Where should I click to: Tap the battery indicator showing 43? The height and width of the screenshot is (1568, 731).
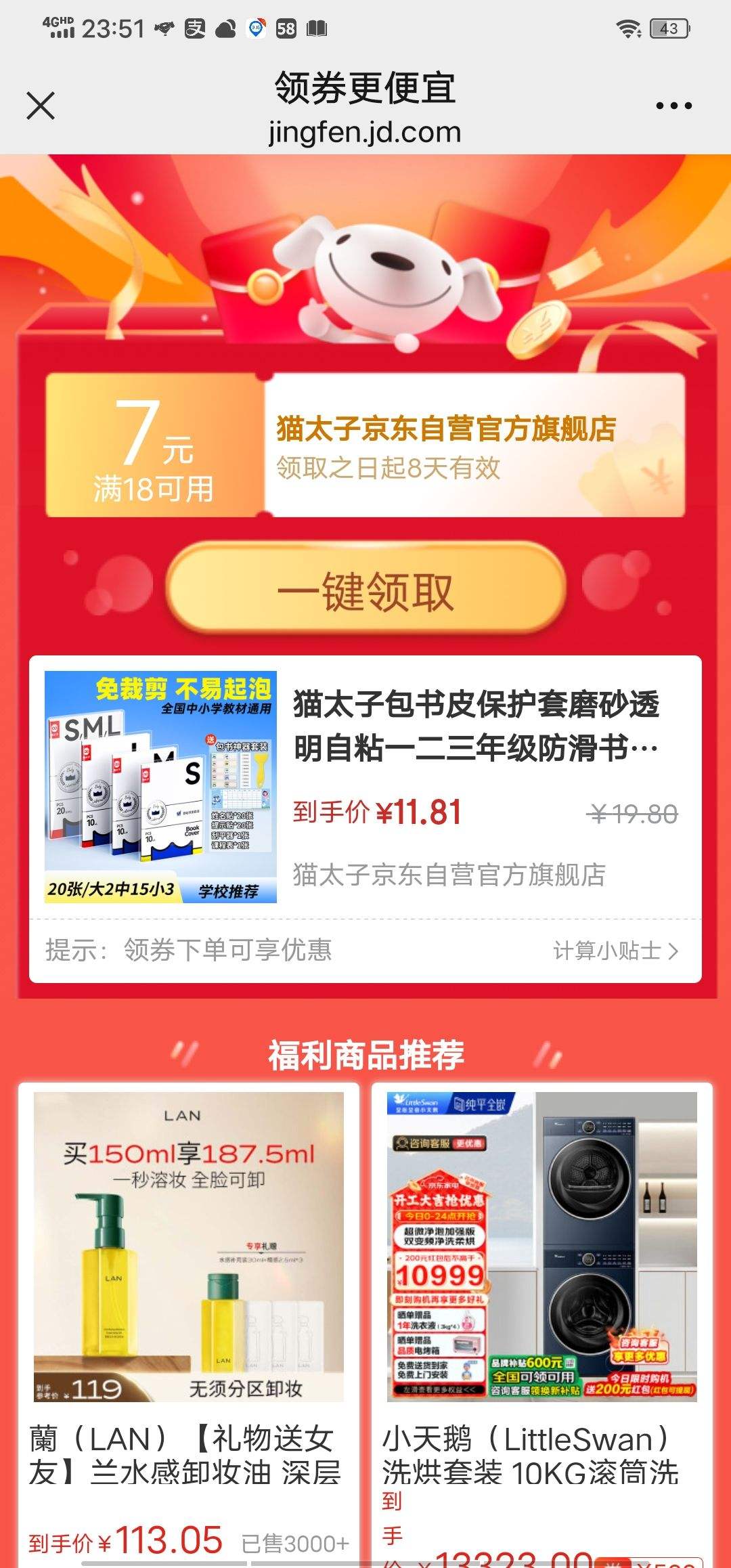point(670,27)
